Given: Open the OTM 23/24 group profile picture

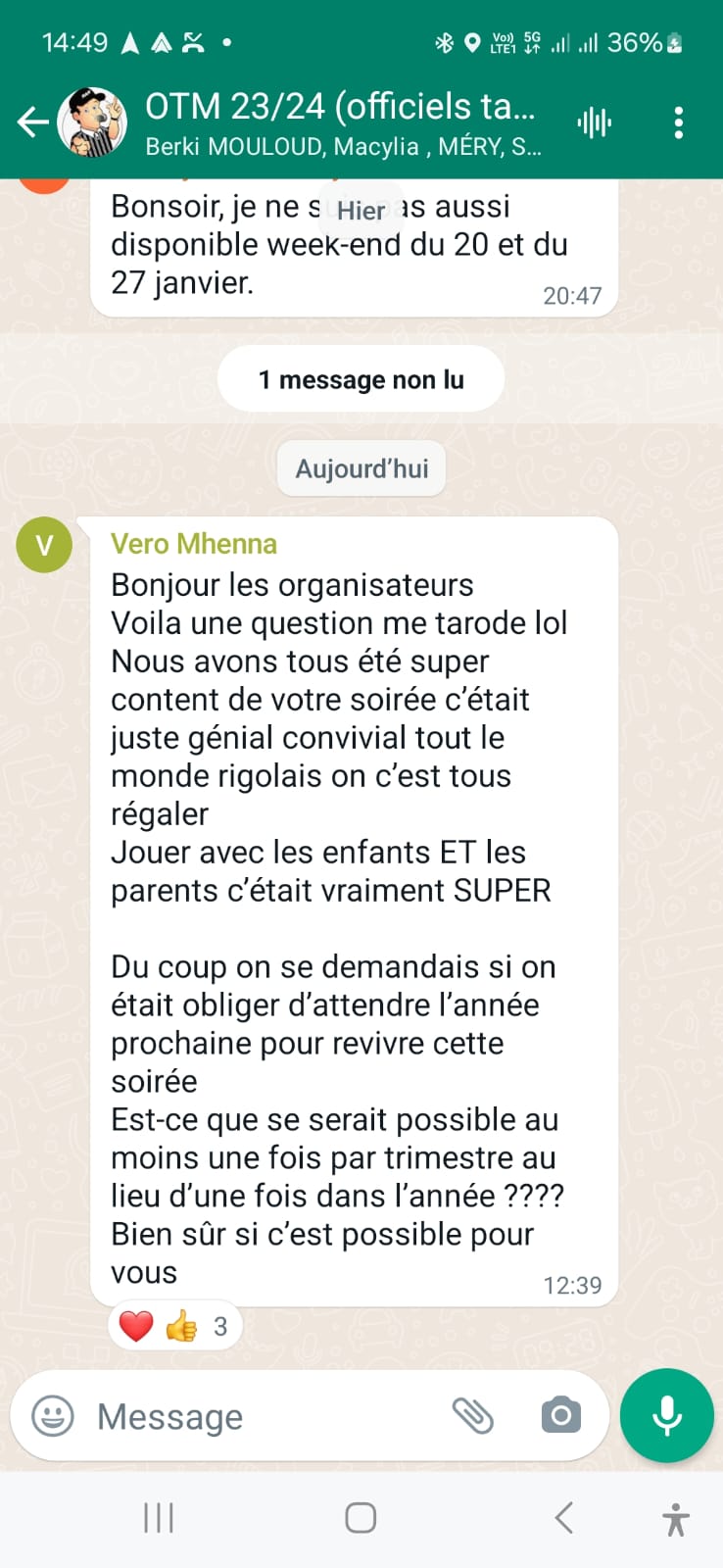Looking at the screenshot, I should tap(92, 122).
